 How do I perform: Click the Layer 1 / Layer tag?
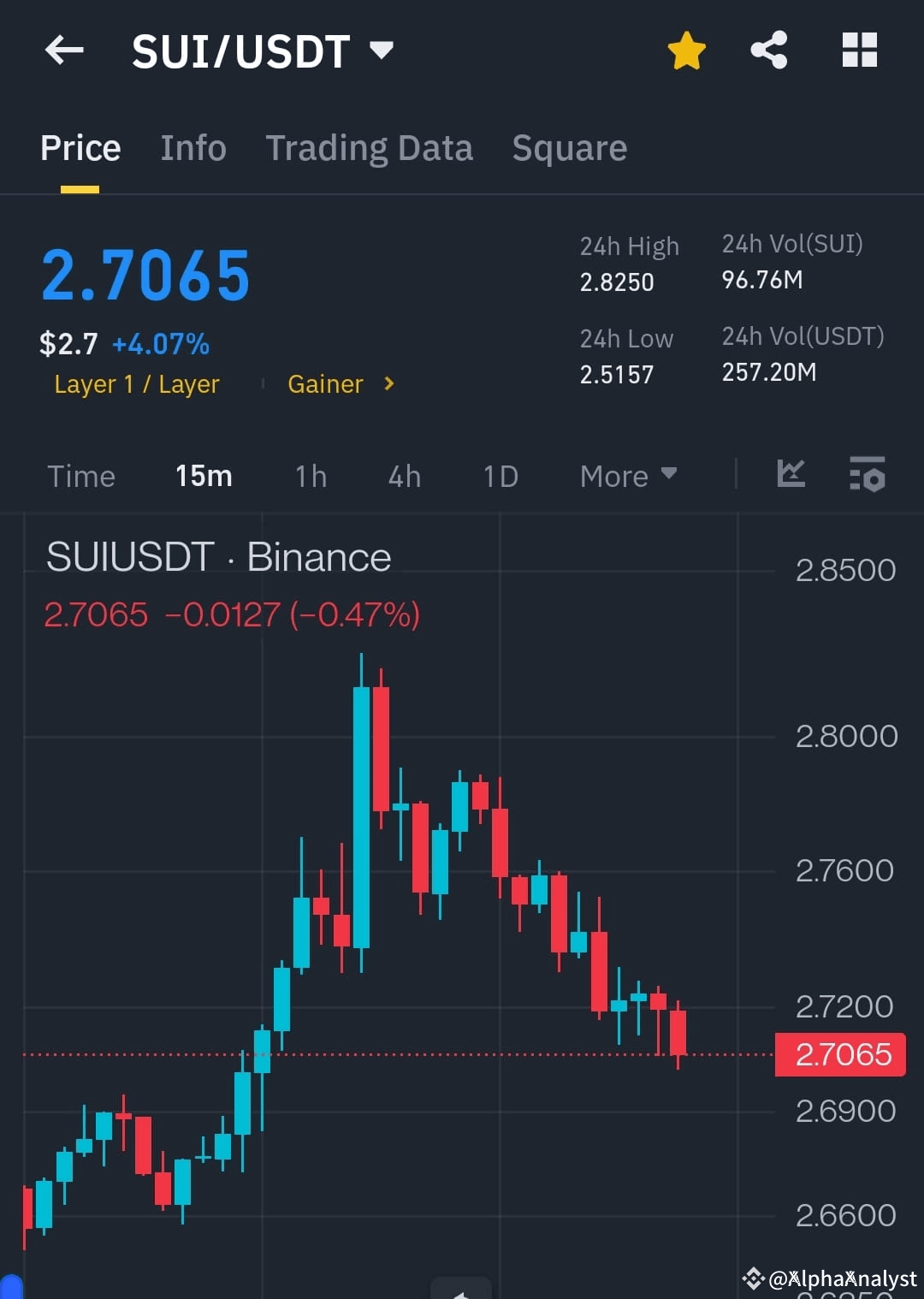pos(136,384)
